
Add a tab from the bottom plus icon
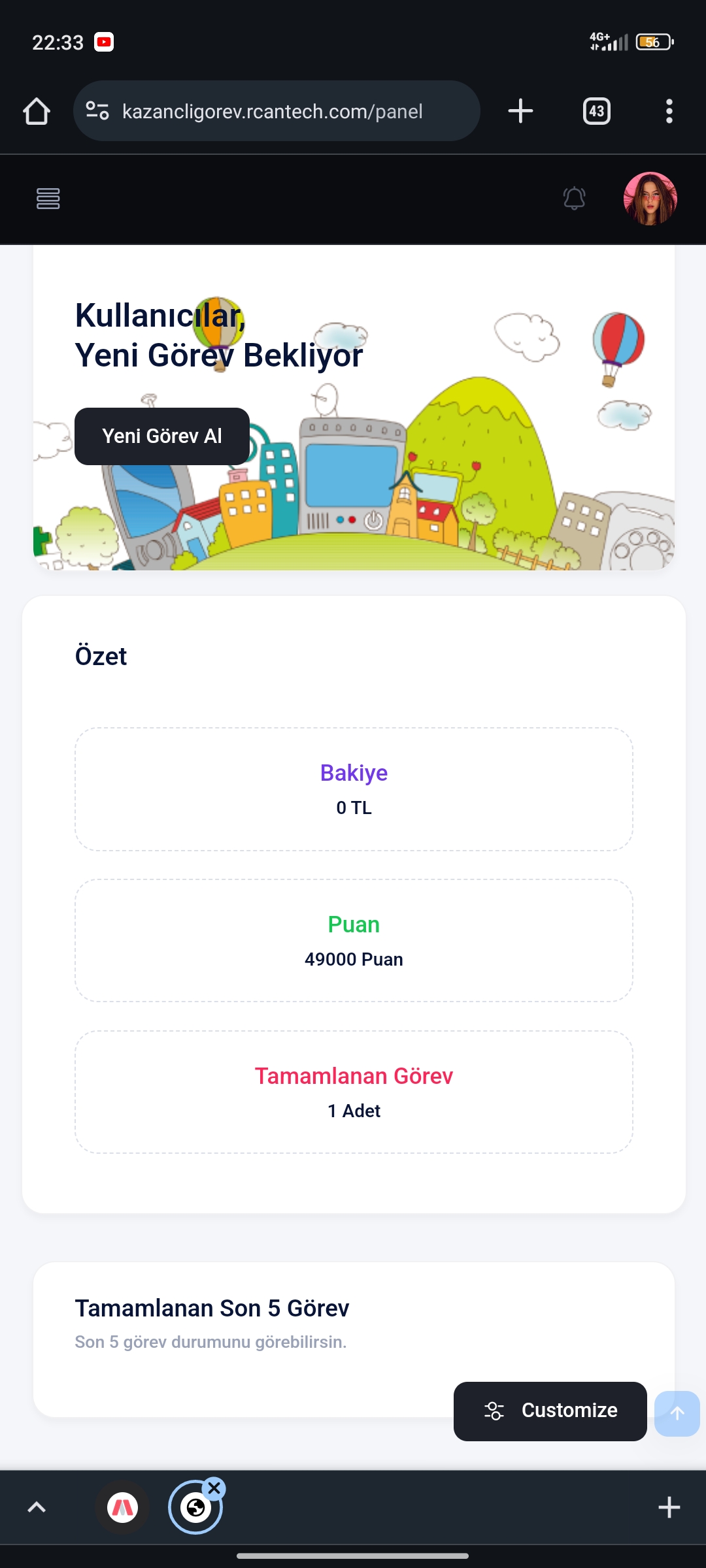(669, 1507)
